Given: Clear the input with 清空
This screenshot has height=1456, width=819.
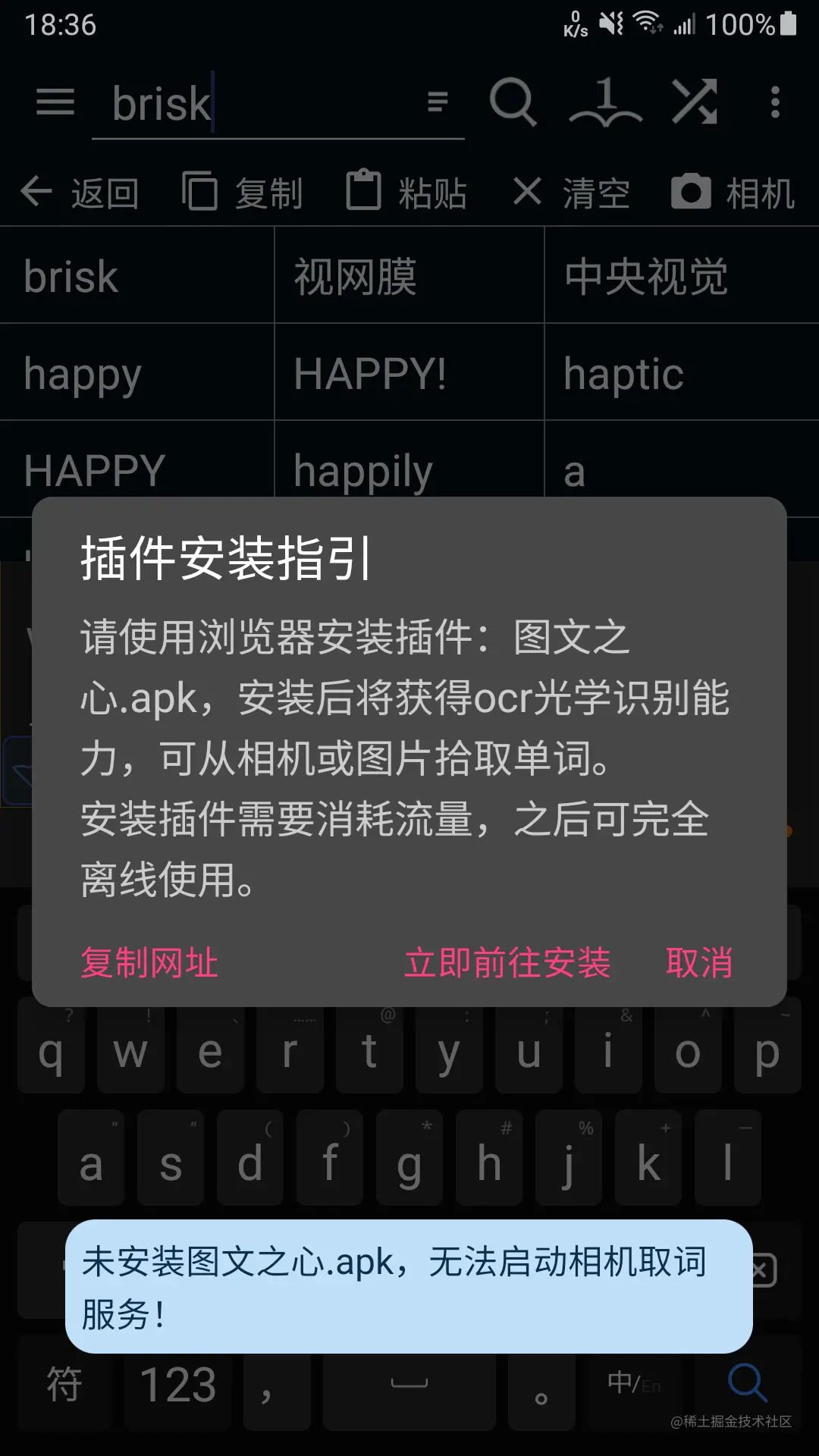Looking at the screenshot, I should 571,193.
